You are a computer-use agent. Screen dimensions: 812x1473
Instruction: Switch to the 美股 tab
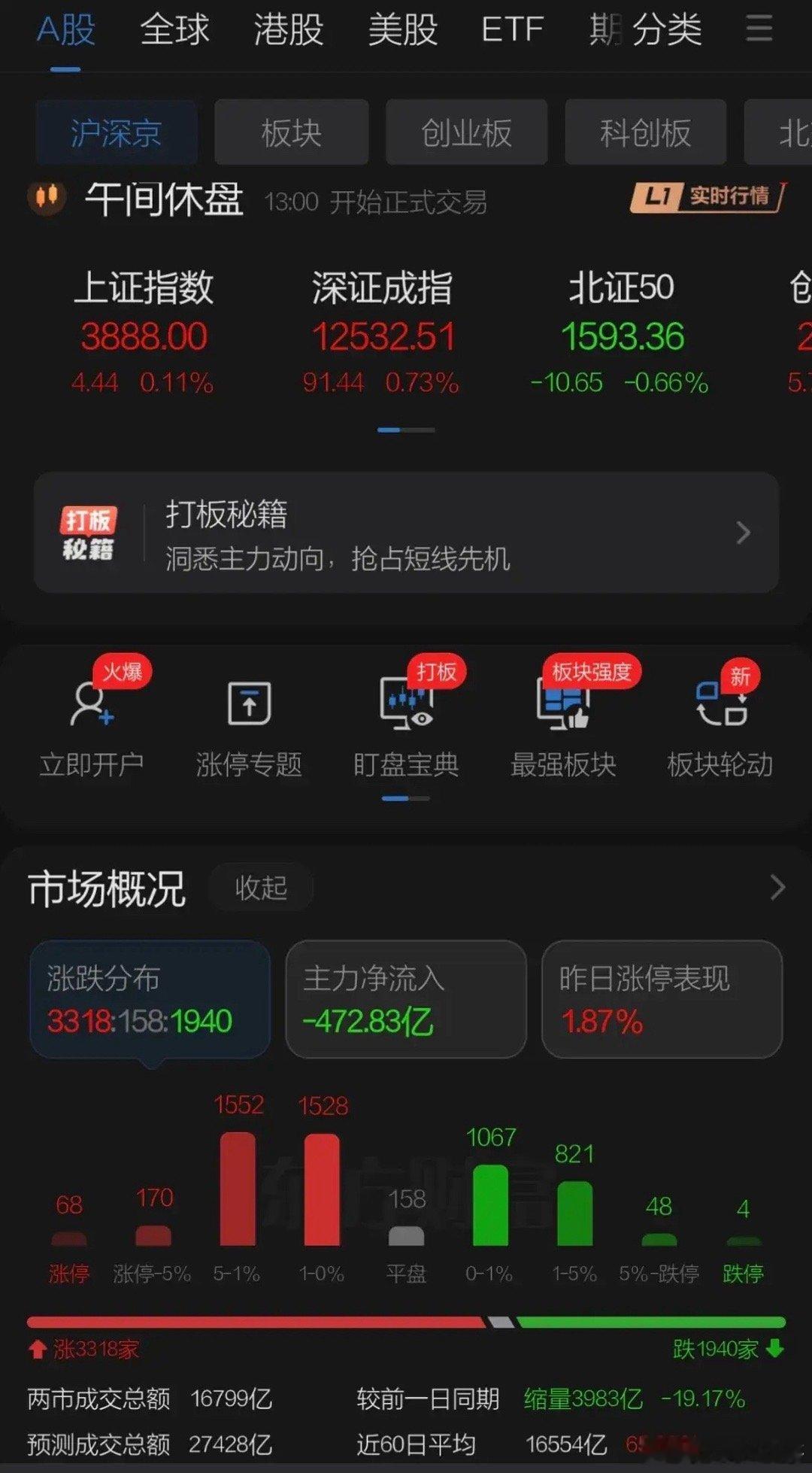coord(402,31)
